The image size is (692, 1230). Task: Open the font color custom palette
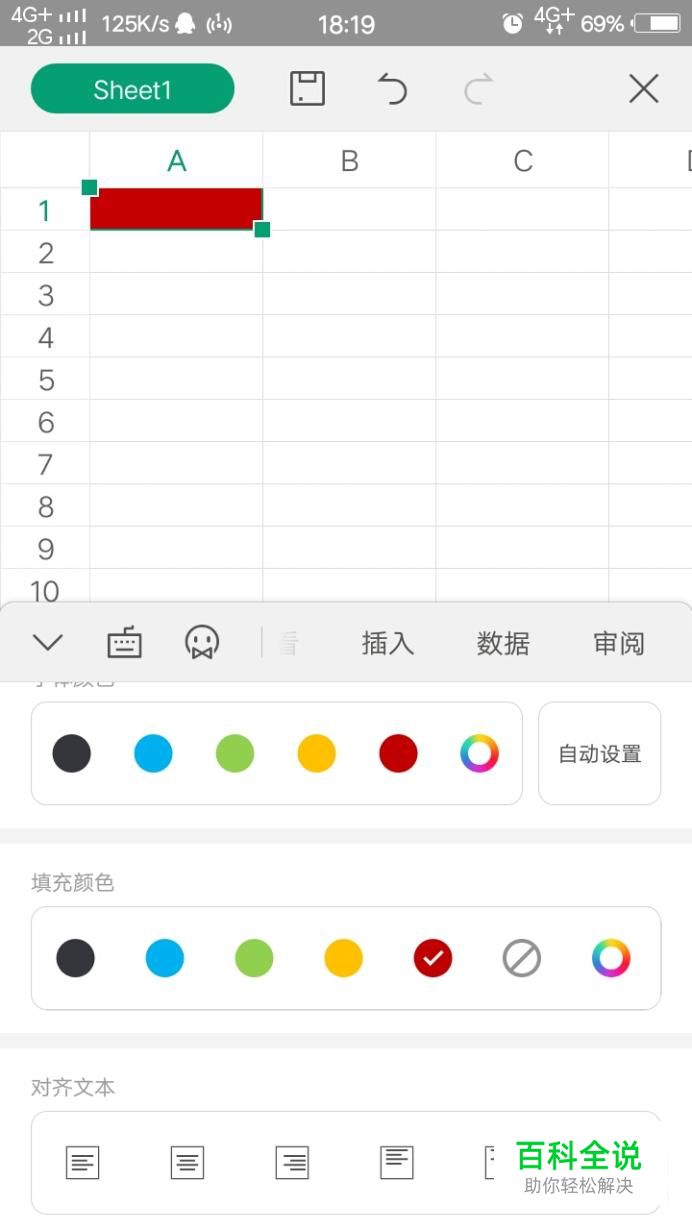tap(479, 753)
